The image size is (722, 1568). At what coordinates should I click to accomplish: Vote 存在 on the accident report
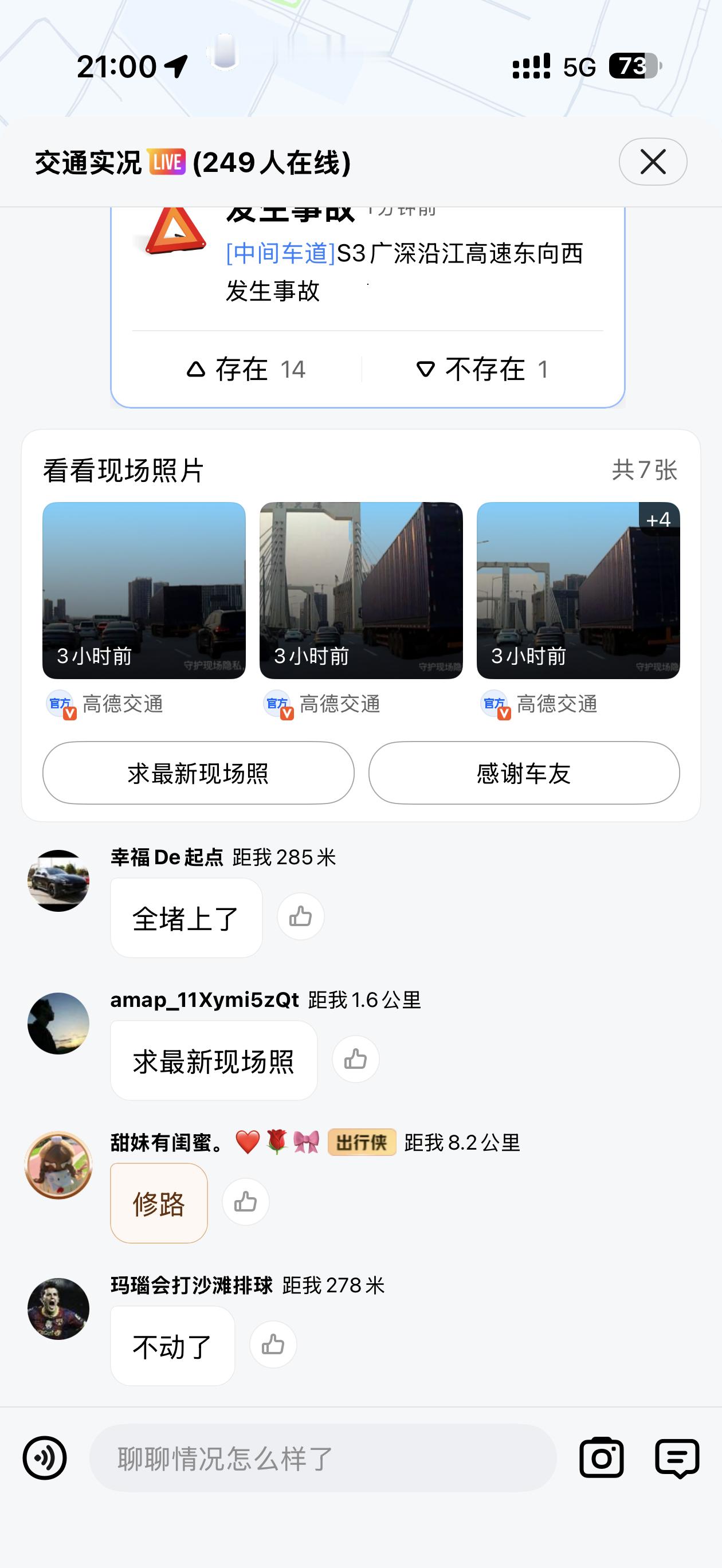[x=246, y=370]
